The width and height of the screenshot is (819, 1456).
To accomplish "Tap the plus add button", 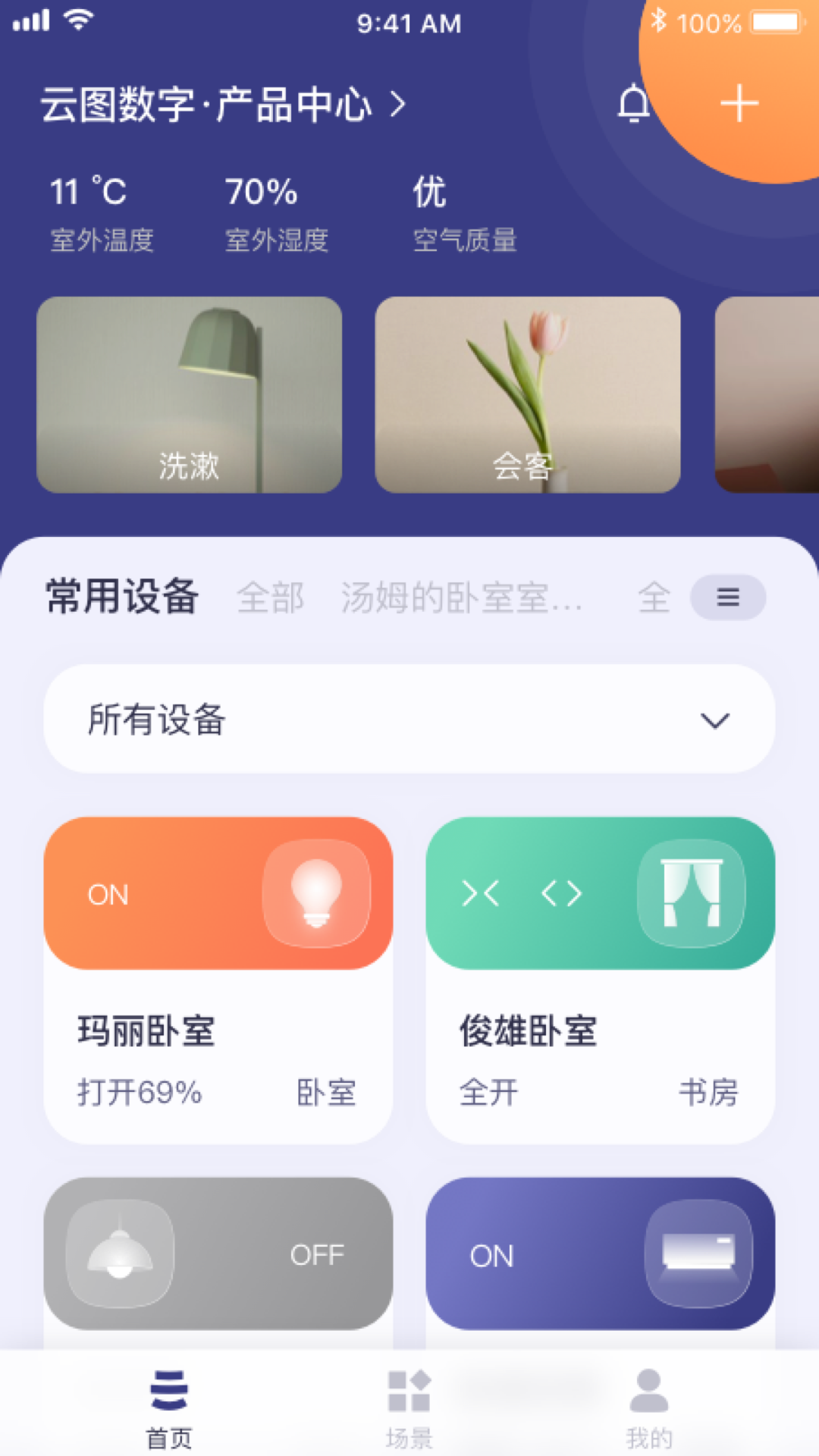I will point(739,104).
